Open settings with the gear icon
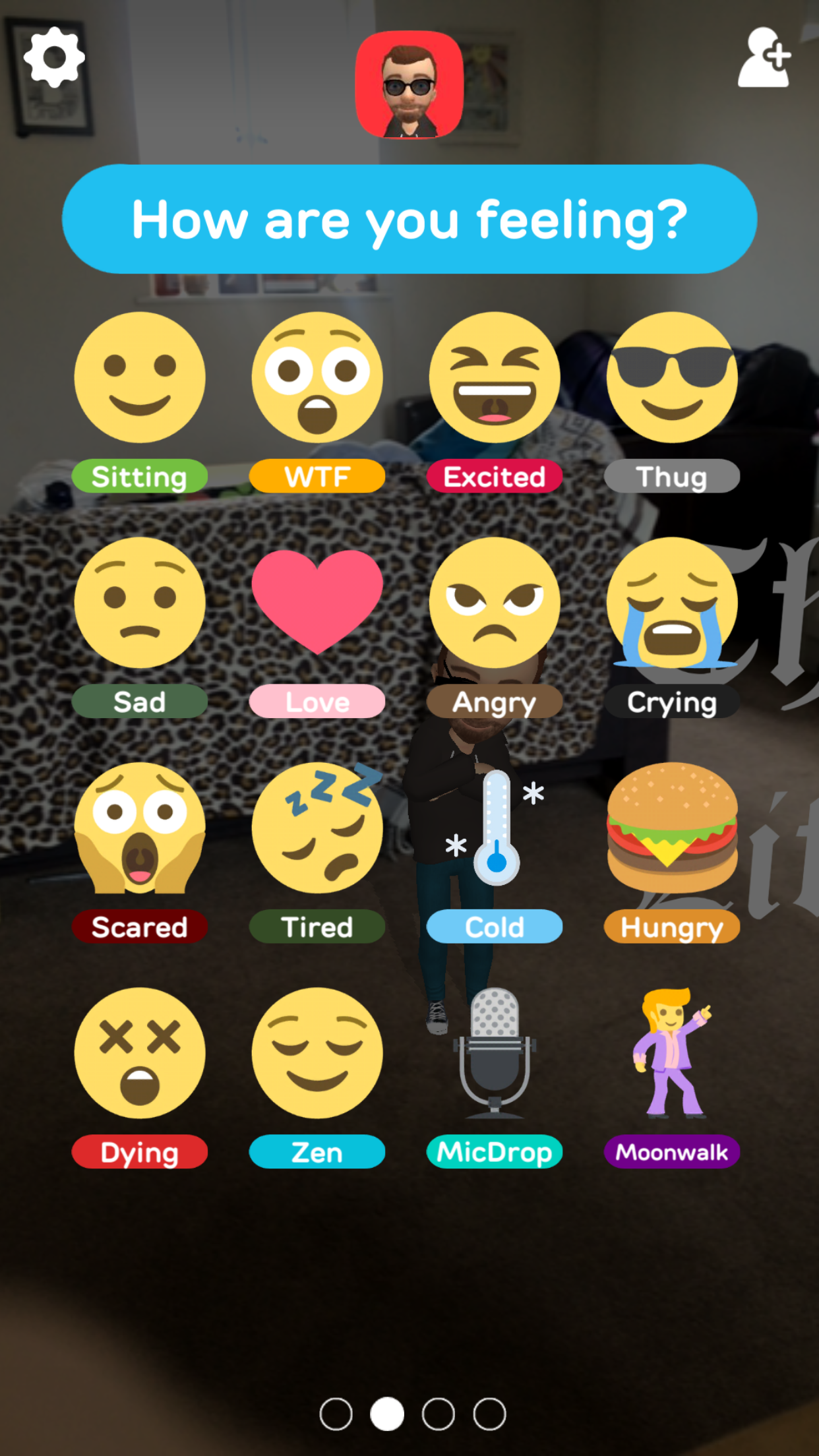The height and width of the screenshot is (1456, 819). tap(54, 57)
